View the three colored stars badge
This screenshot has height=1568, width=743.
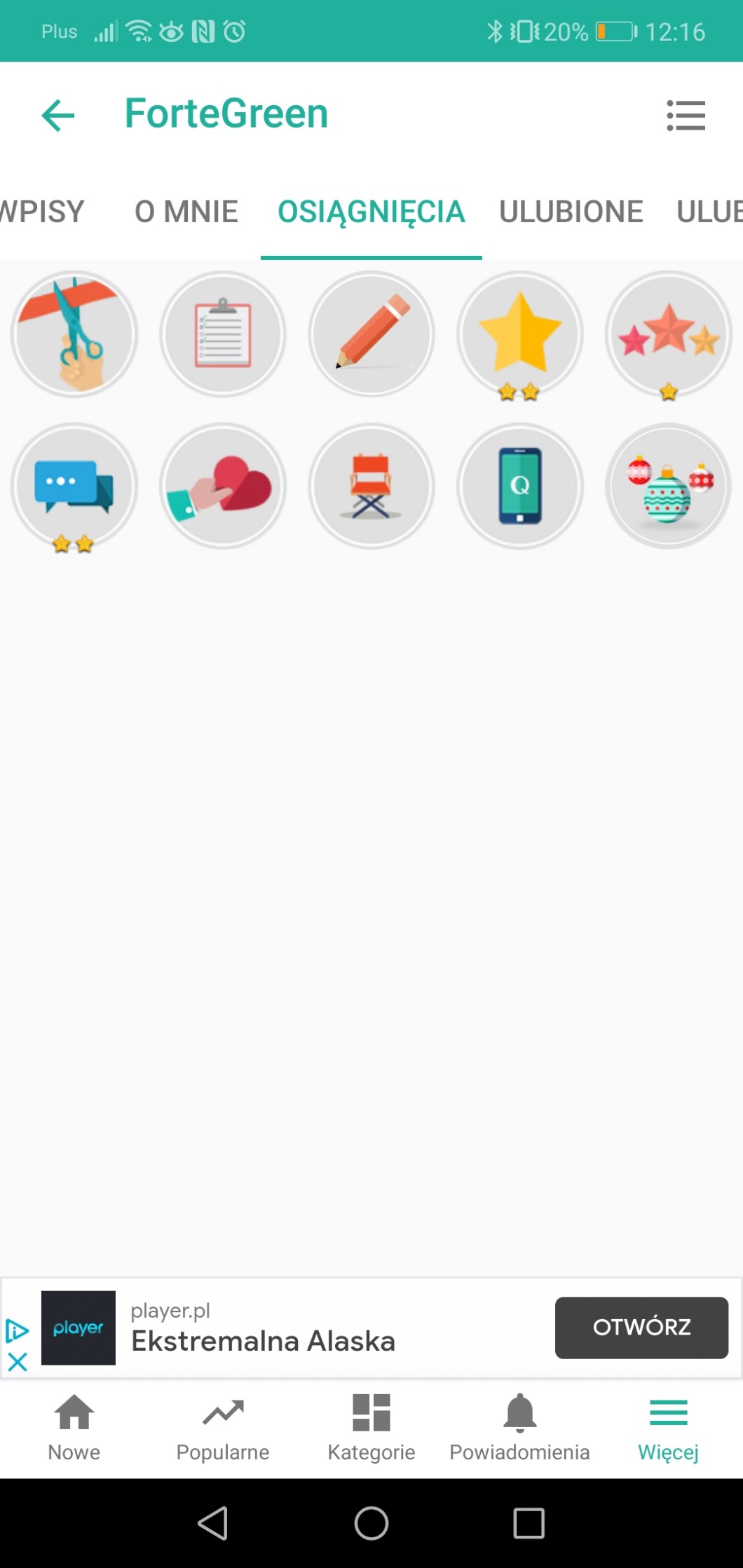pyautogui.click(x=669, y=334)
